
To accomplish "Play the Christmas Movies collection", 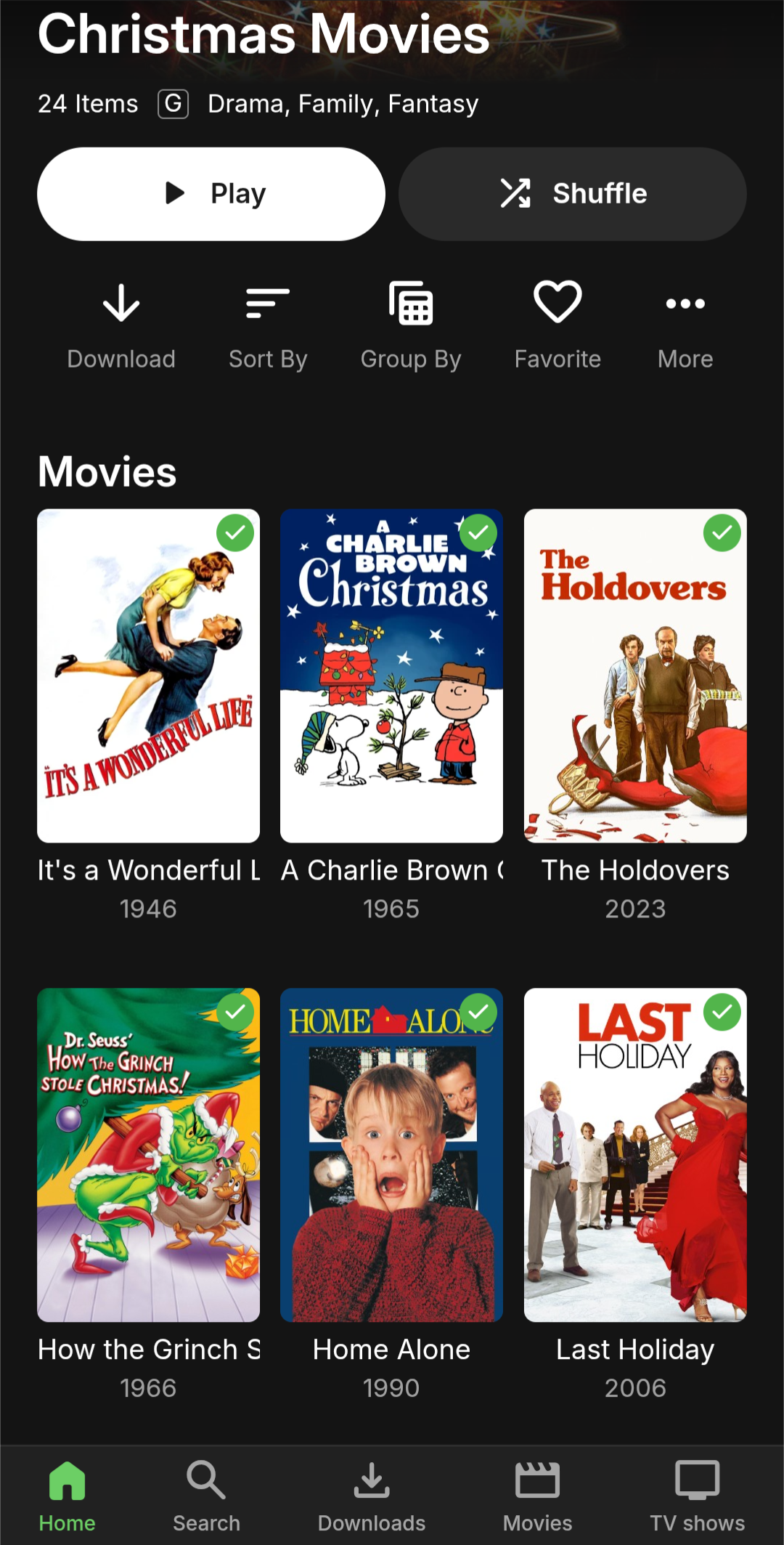I will coord(211,194).
